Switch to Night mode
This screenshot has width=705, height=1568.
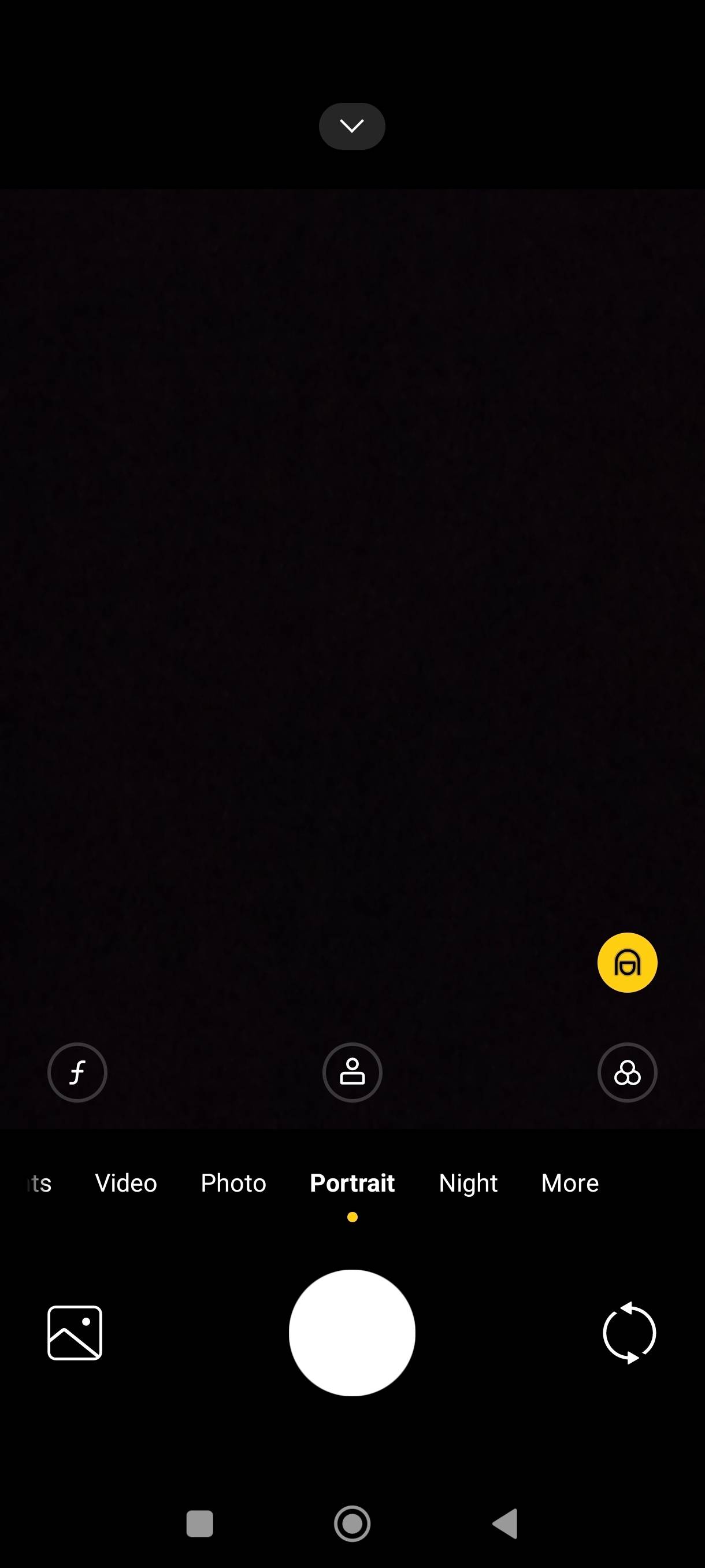467,1183
